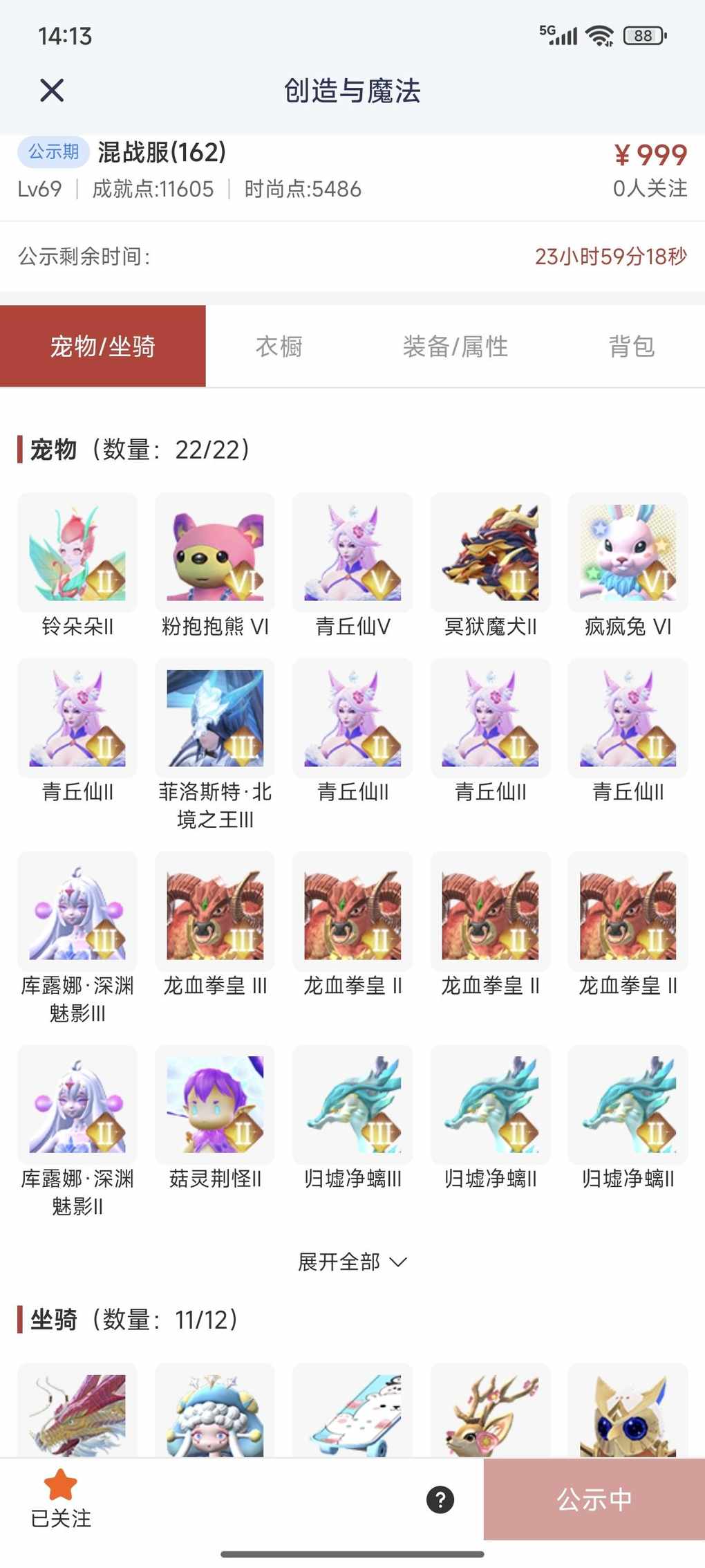View 菲洛斯特·北境之王III pet
The image size is (705, 1568).
tap(215, 718)
